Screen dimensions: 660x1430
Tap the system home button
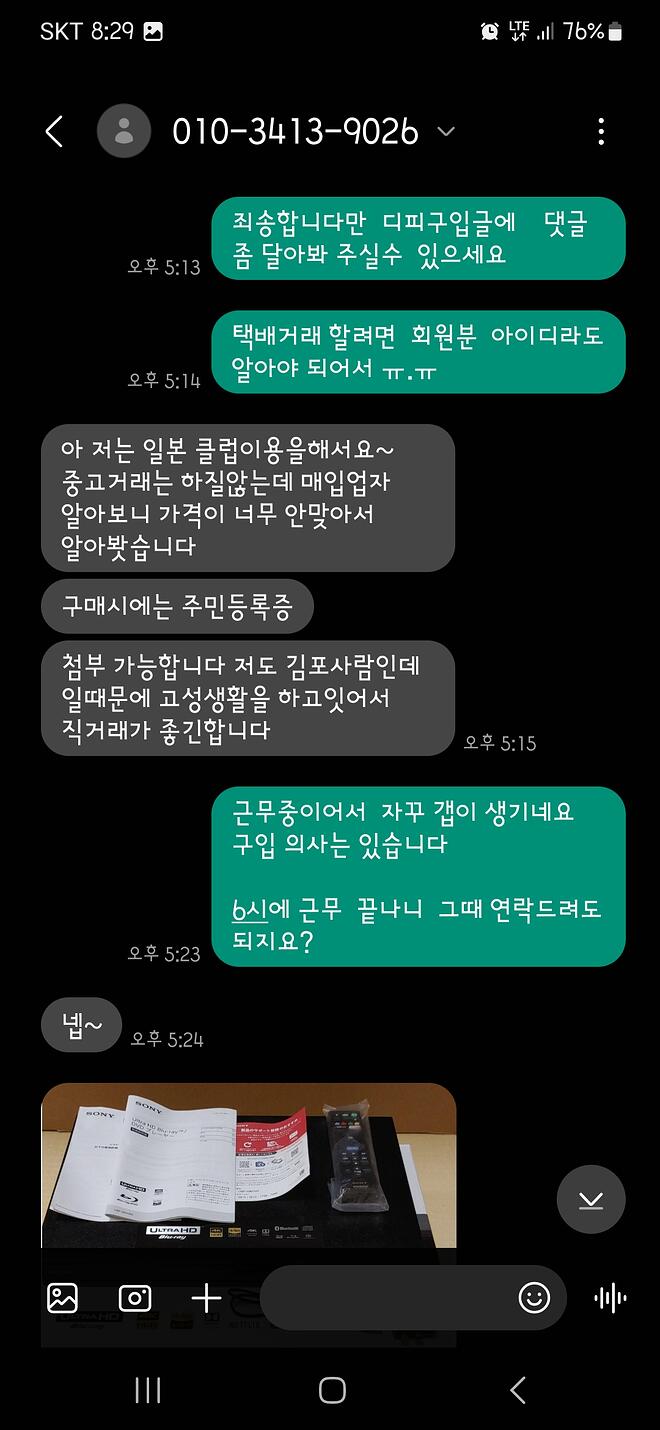pos(332,1389)
